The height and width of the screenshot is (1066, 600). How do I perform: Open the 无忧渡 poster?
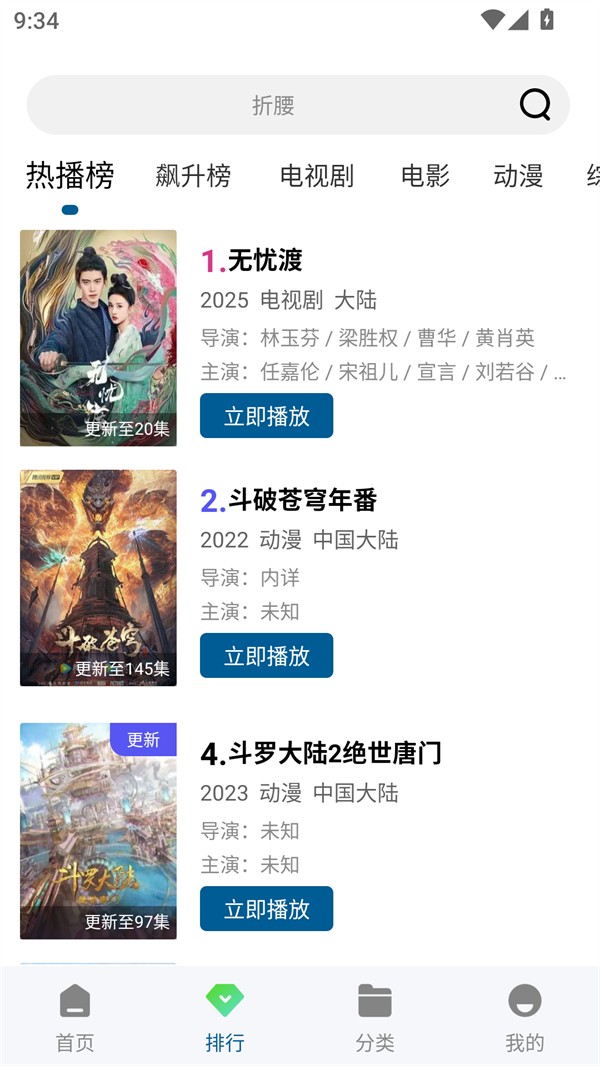coord(98,338)
